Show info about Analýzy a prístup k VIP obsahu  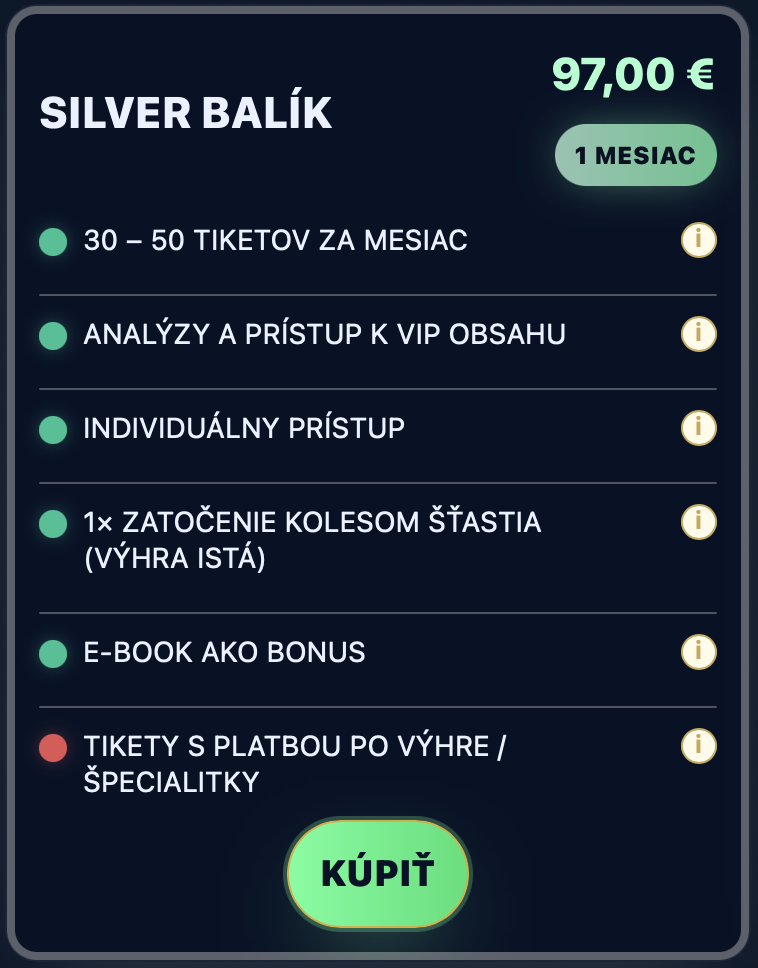(698, 334)
